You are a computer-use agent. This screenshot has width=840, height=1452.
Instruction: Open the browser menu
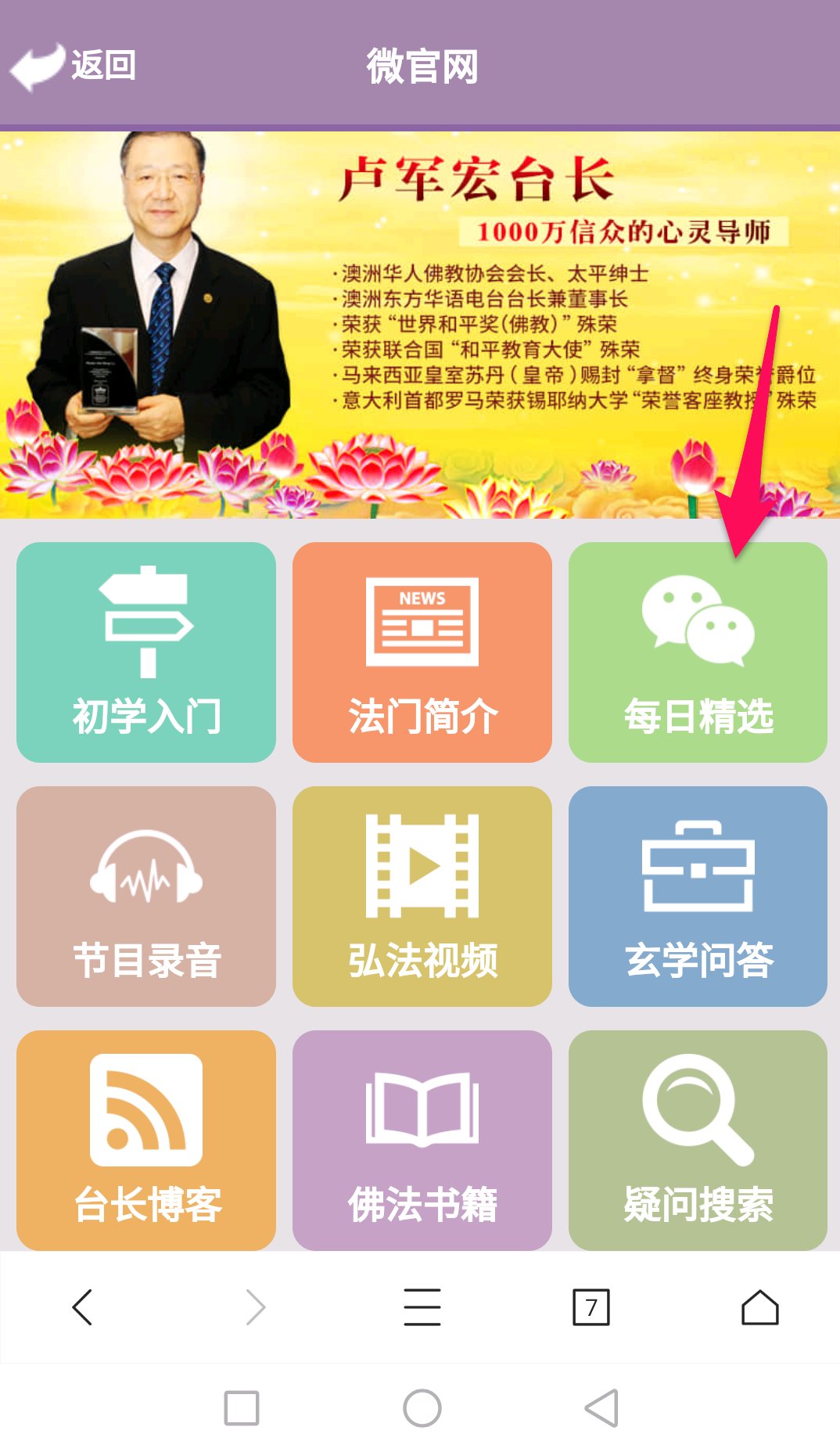[x=422, y=1307]
